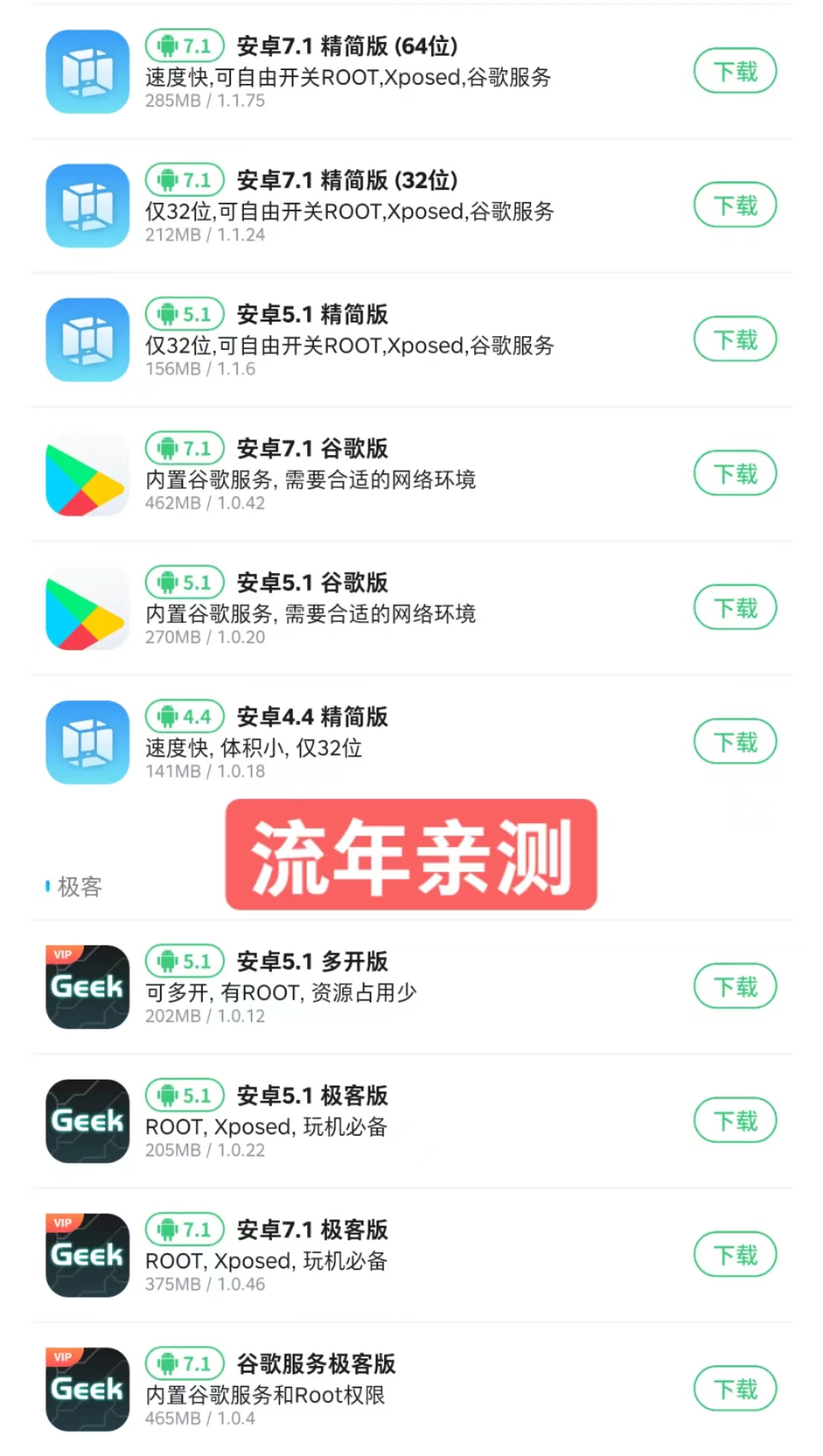Click the 5.1 badge next to 安卓5.1 极客版
Viewport: 823px width, 1456px height.
click(184, 1096)
